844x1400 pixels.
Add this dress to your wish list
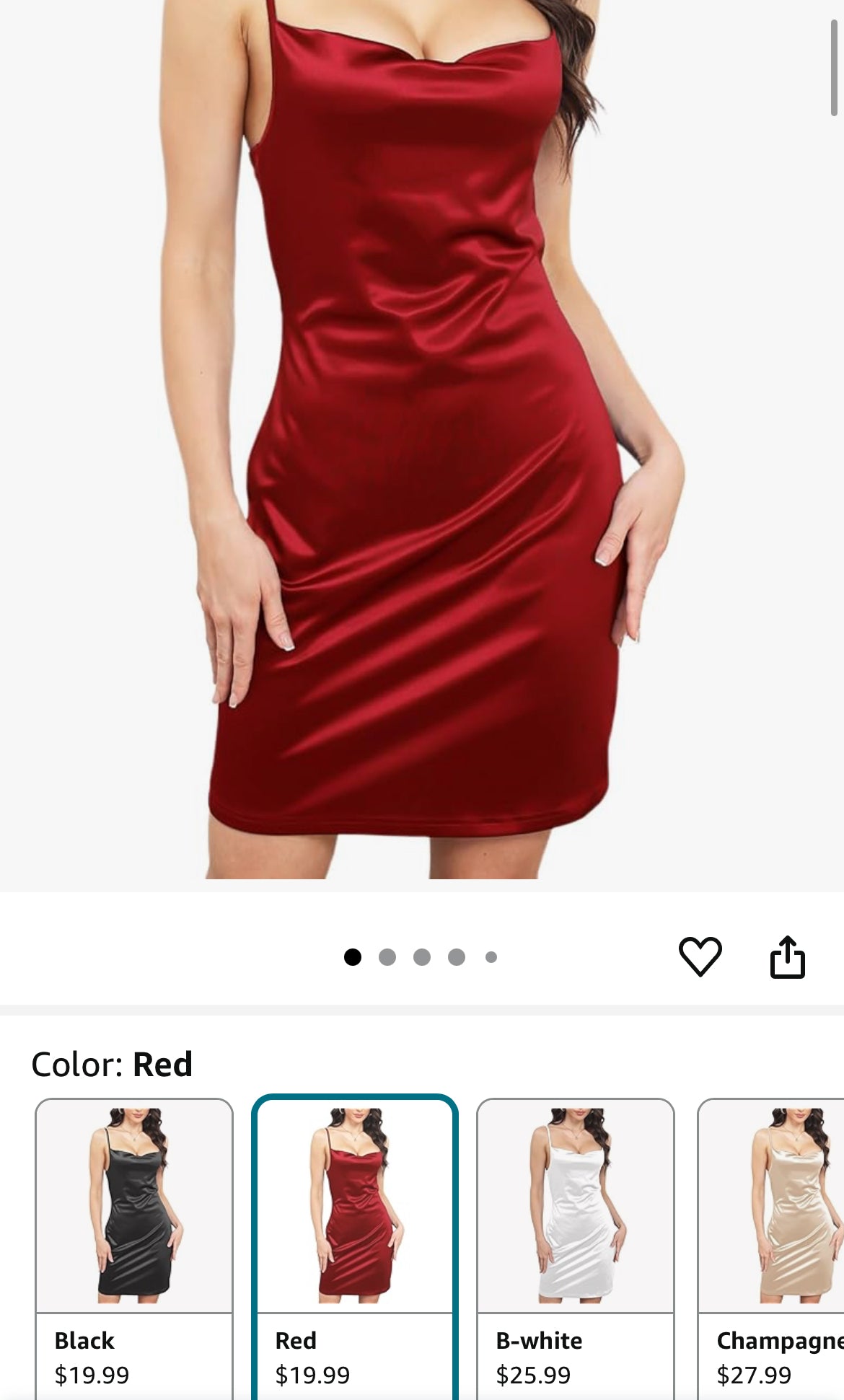pos(700,956)
